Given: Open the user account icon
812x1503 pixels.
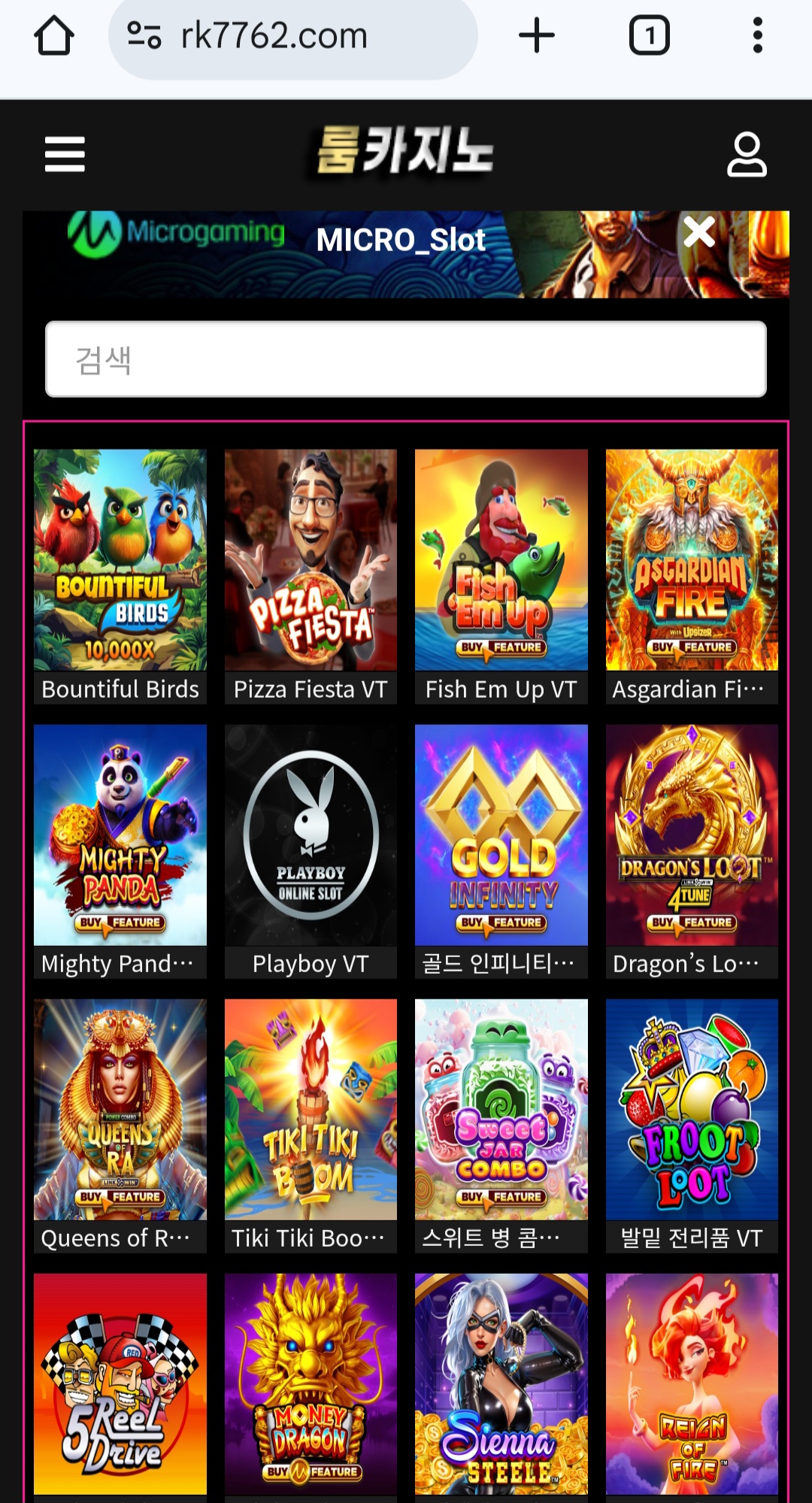Looking at the screenshot, I should pos(747,155).
